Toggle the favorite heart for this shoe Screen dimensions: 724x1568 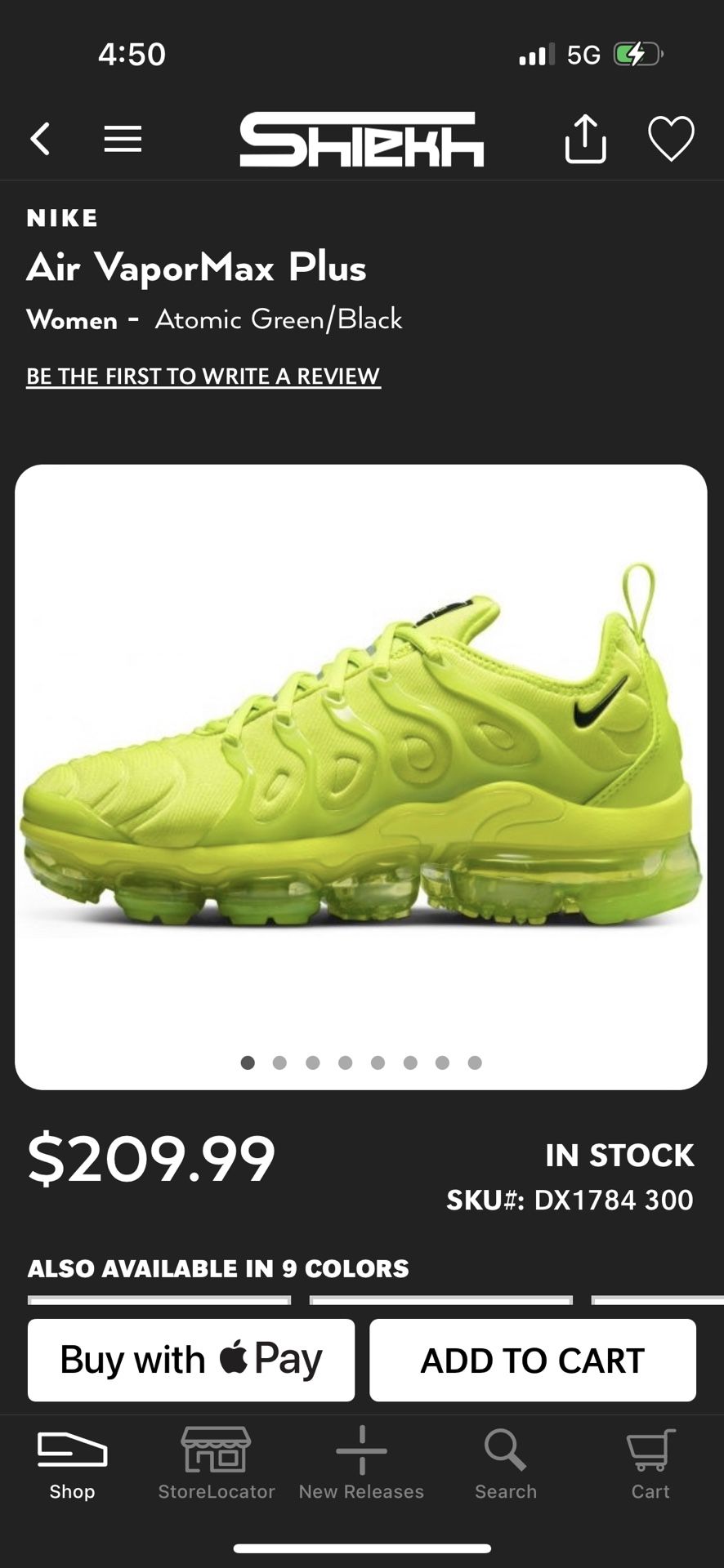coord(671,139)
